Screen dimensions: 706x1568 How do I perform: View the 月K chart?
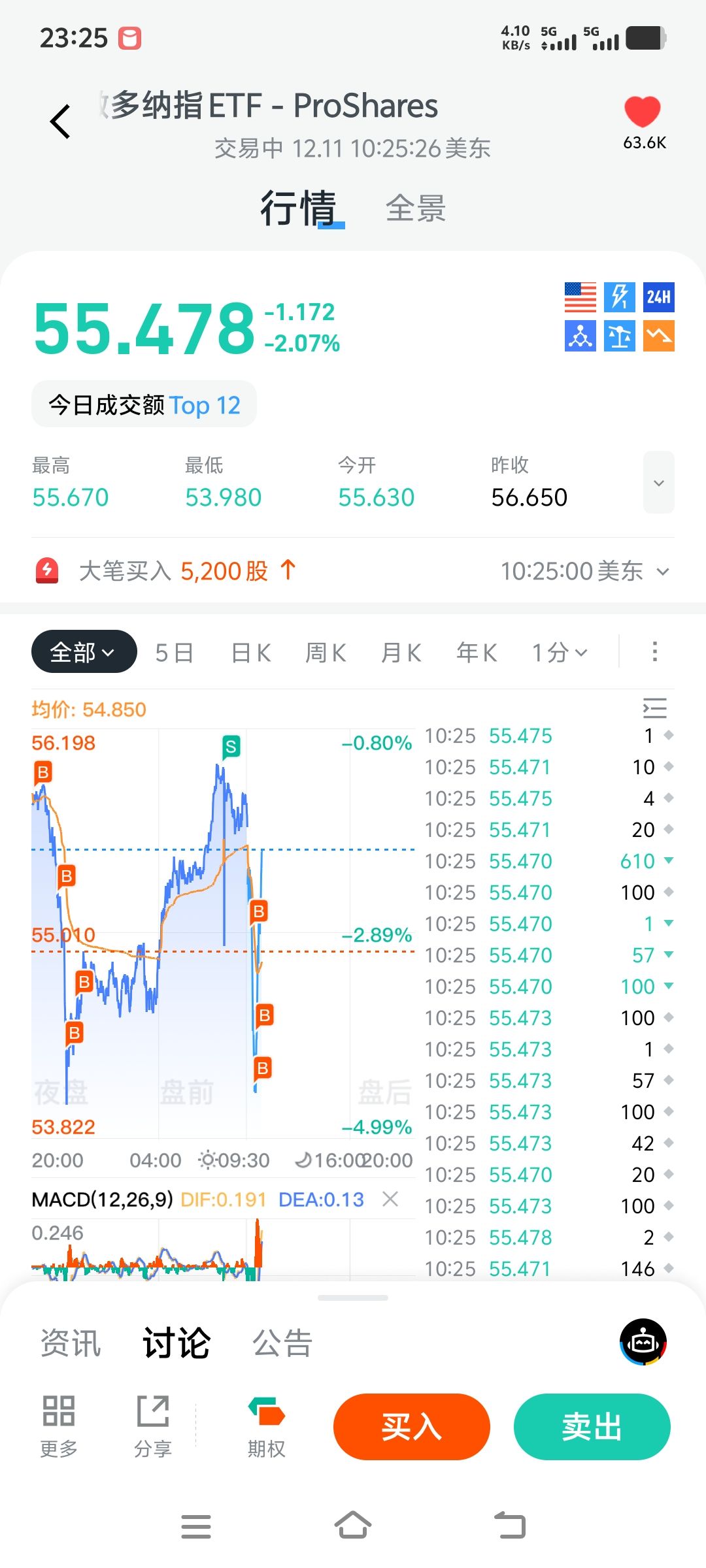point(401,653)
